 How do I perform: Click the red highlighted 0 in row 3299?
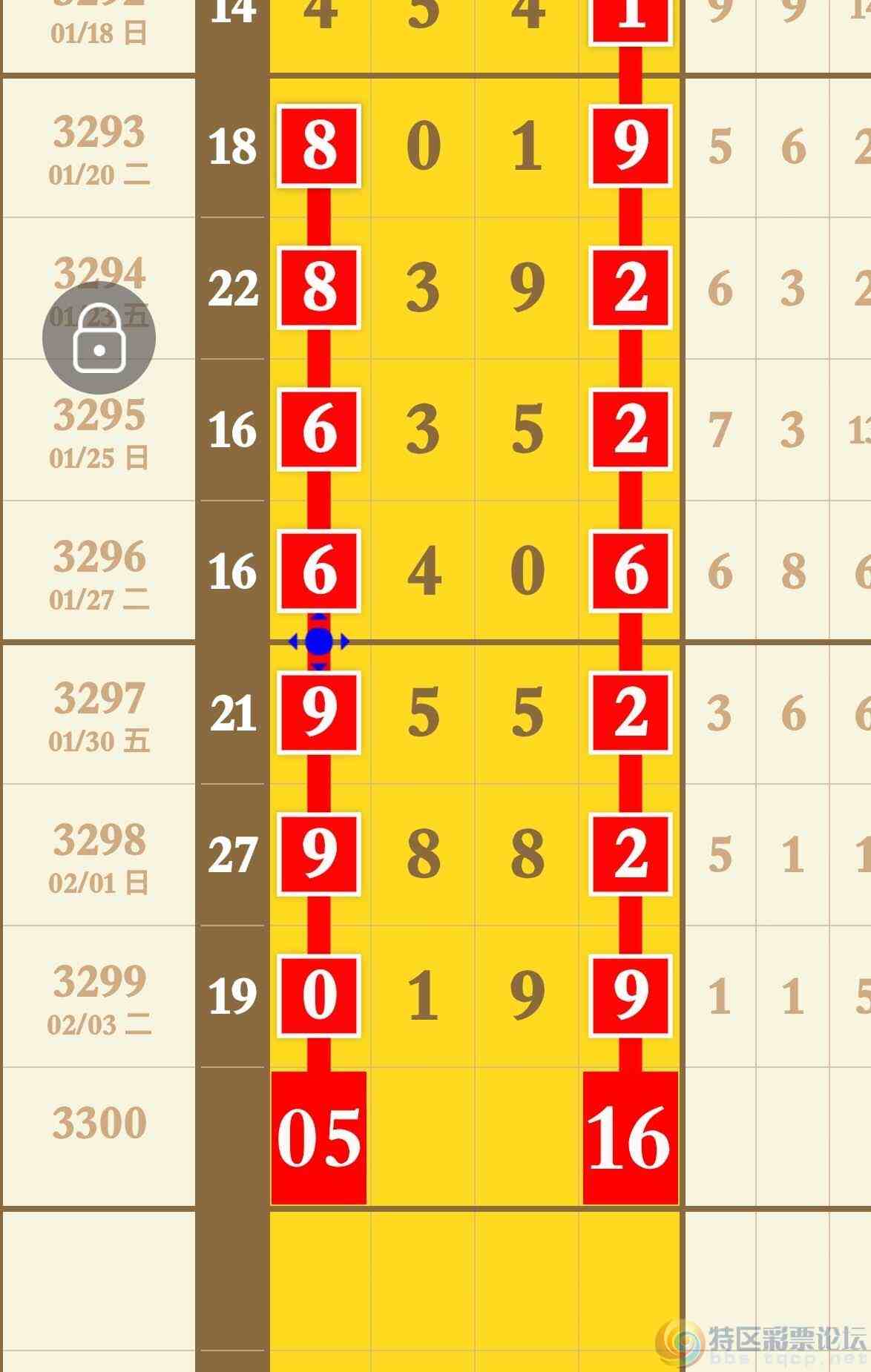(318, 997)
